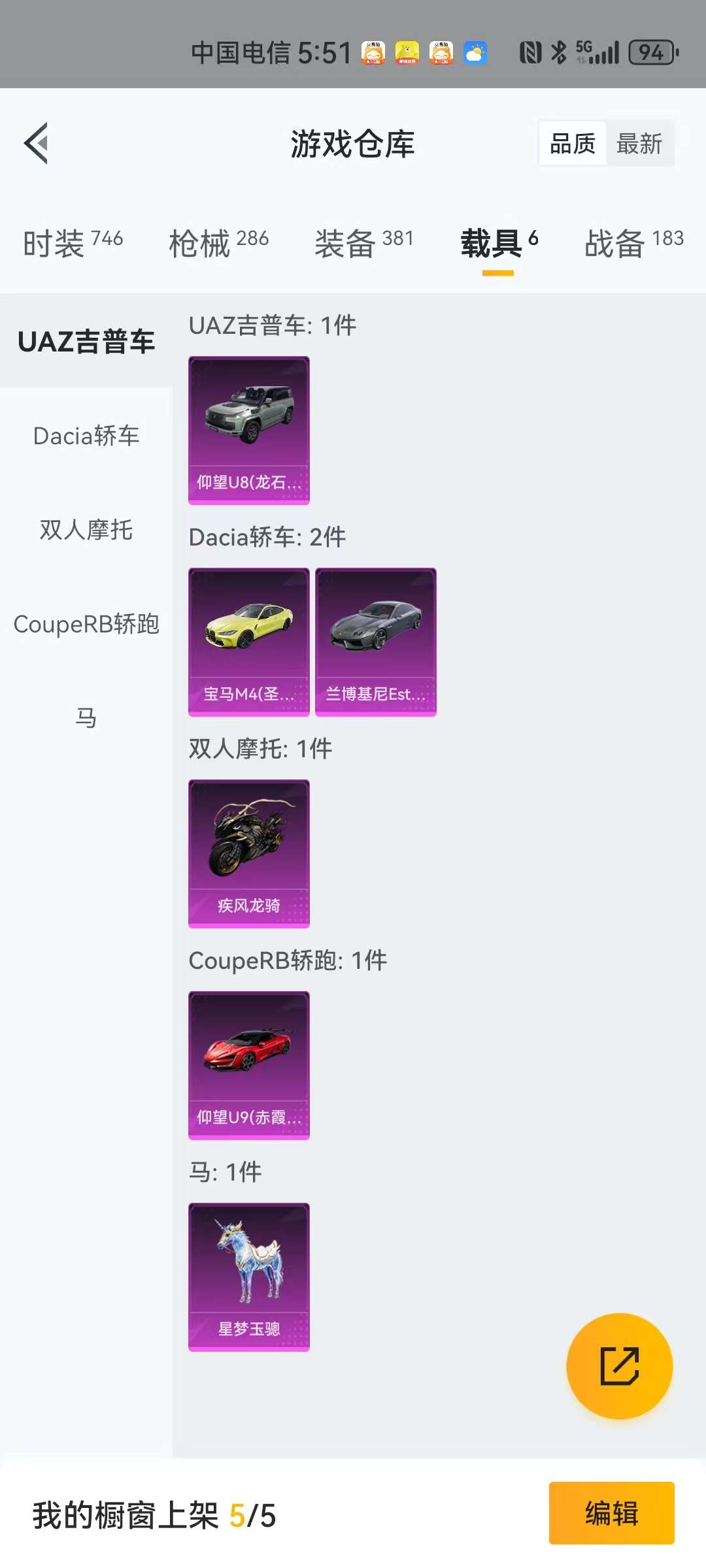Jump to 双人摩托 in the side list
The width and height of the screenshot is (706, 1568).
point(86,530)
